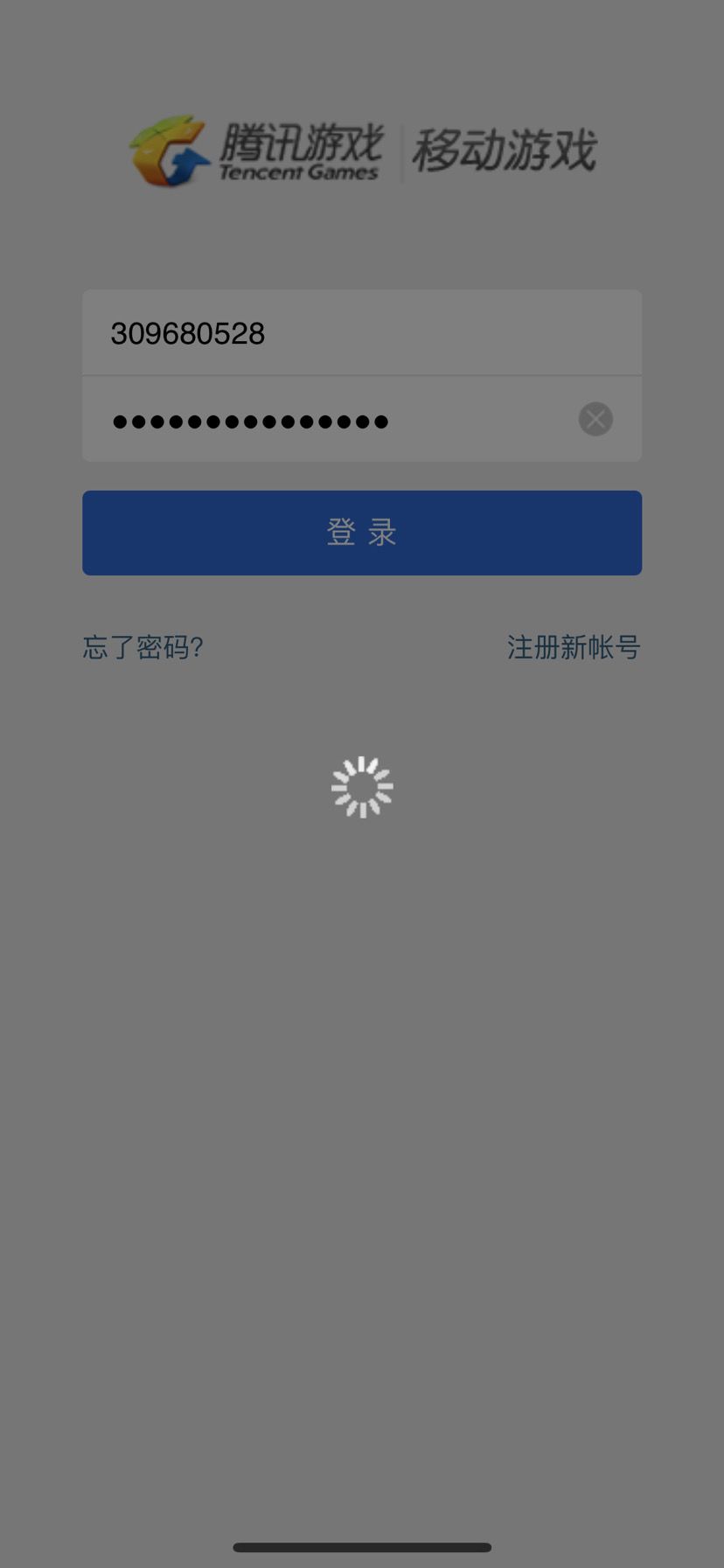Tap the clear icon in password field
The height and width of the screenshot is (1568, 724).
(x=595, y=420)
